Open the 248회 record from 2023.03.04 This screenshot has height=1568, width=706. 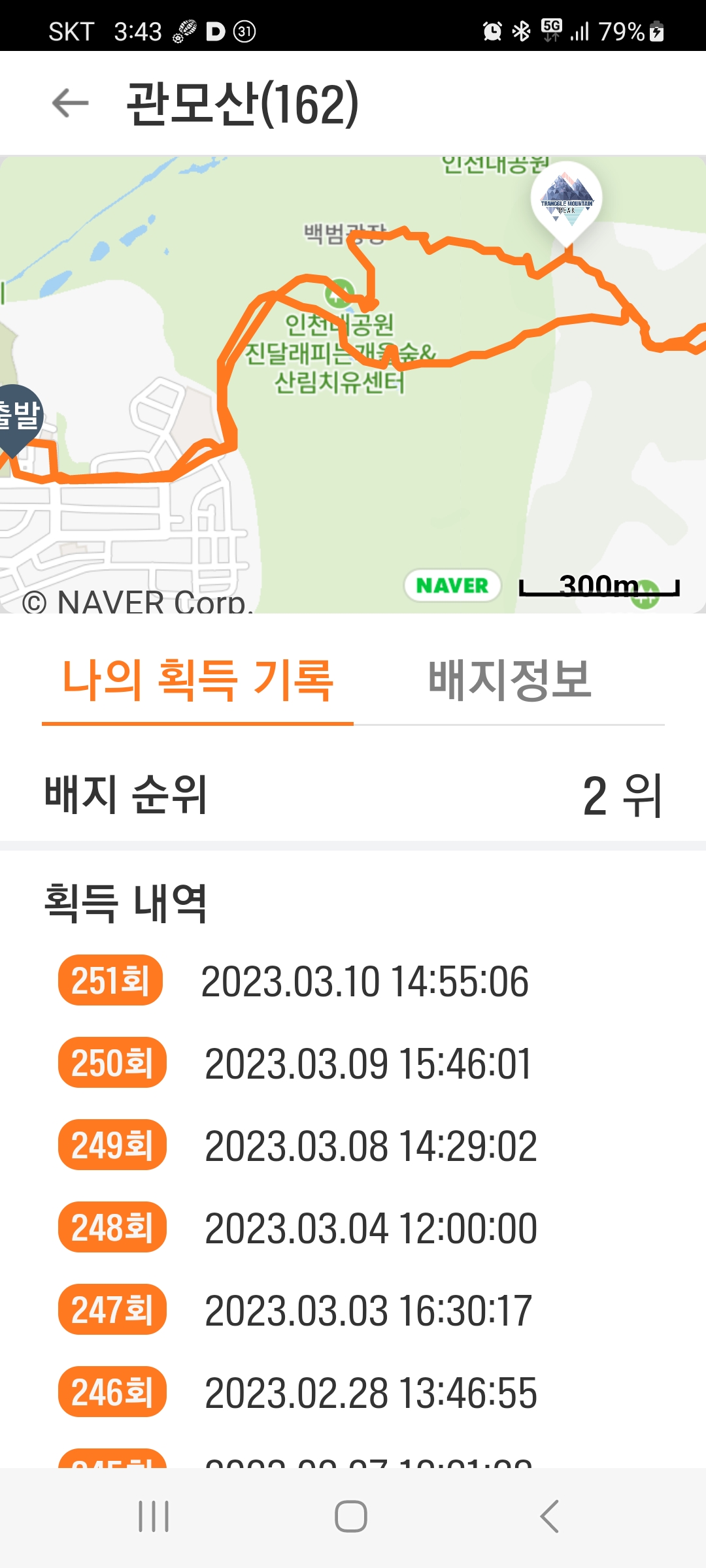(353, 1228)
